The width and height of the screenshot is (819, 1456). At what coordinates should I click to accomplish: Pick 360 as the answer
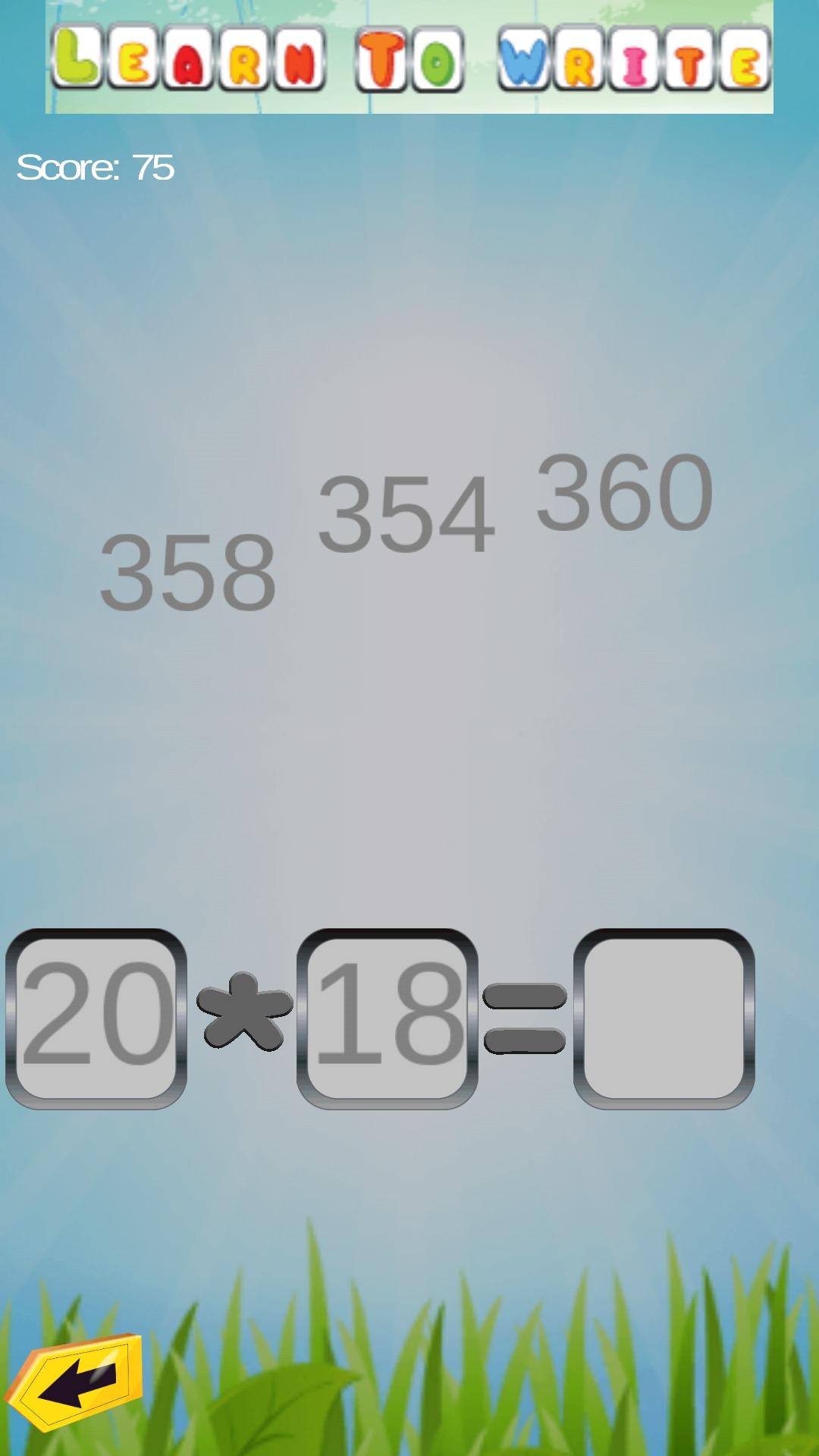pos(624,492)
